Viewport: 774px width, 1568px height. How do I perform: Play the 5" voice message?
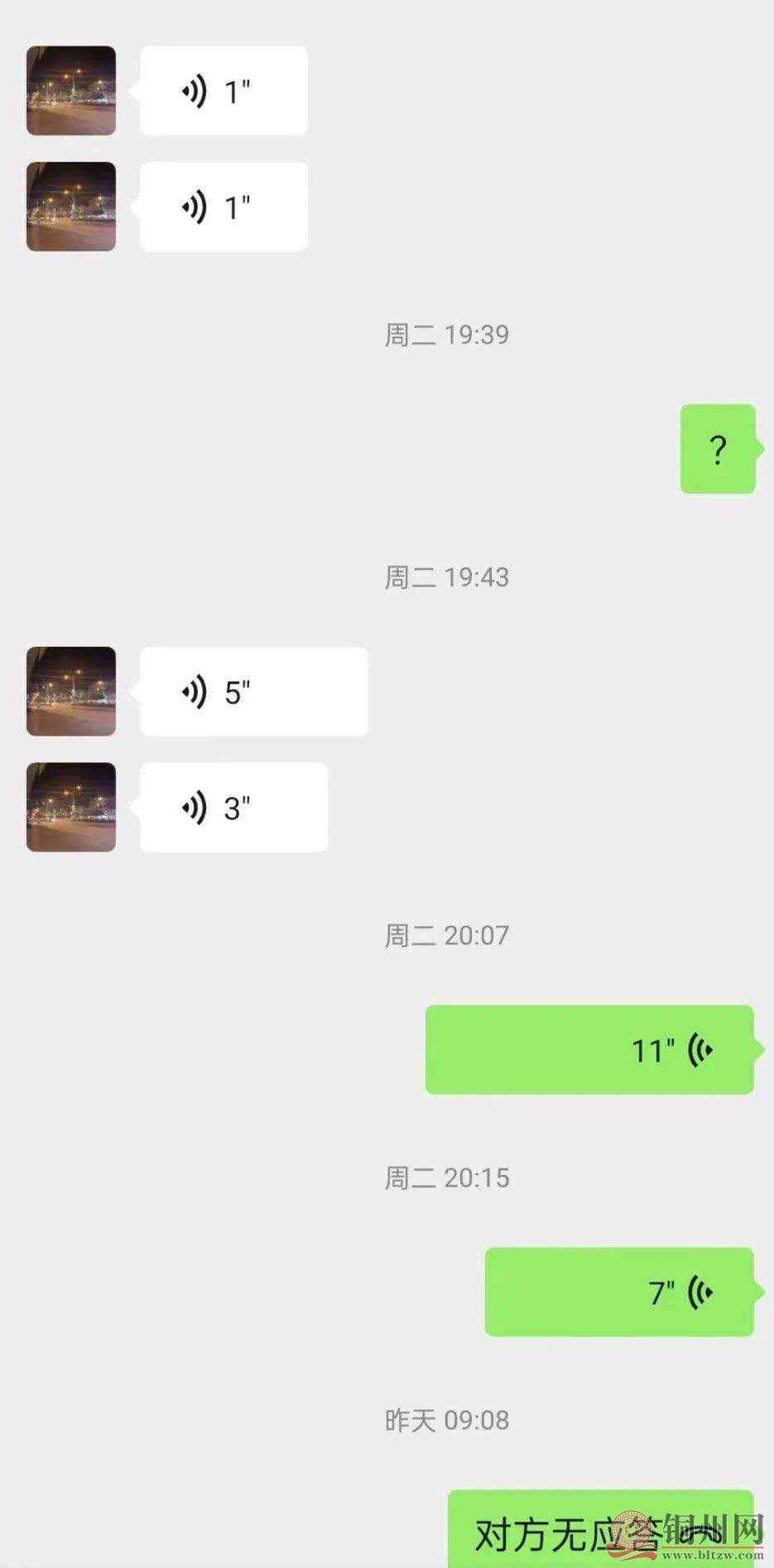253,692
